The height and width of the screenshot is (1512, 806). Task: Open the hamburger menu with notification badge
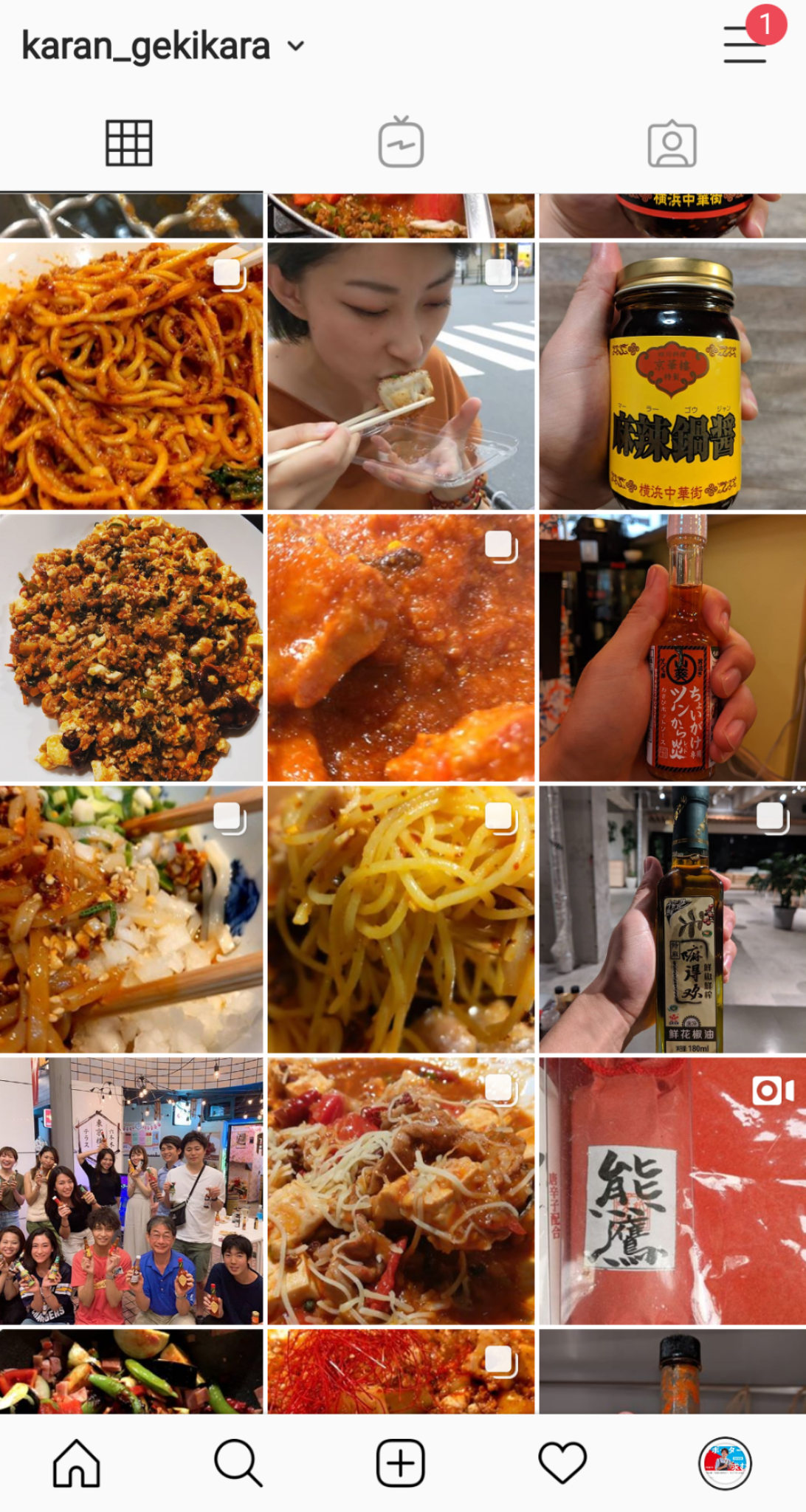(x=745, y=44)
